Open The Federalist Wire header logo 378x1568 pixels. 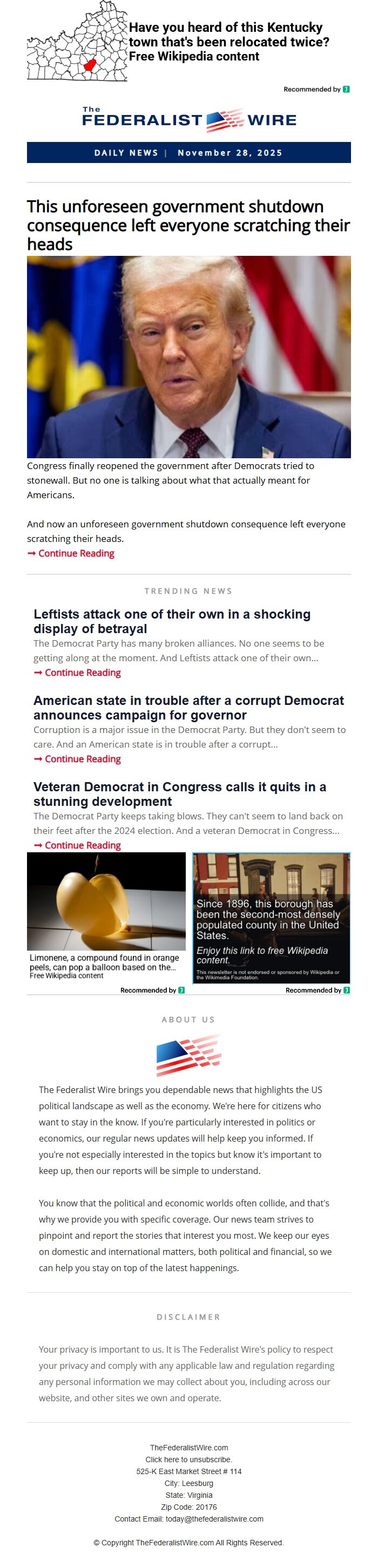point(188,120)
